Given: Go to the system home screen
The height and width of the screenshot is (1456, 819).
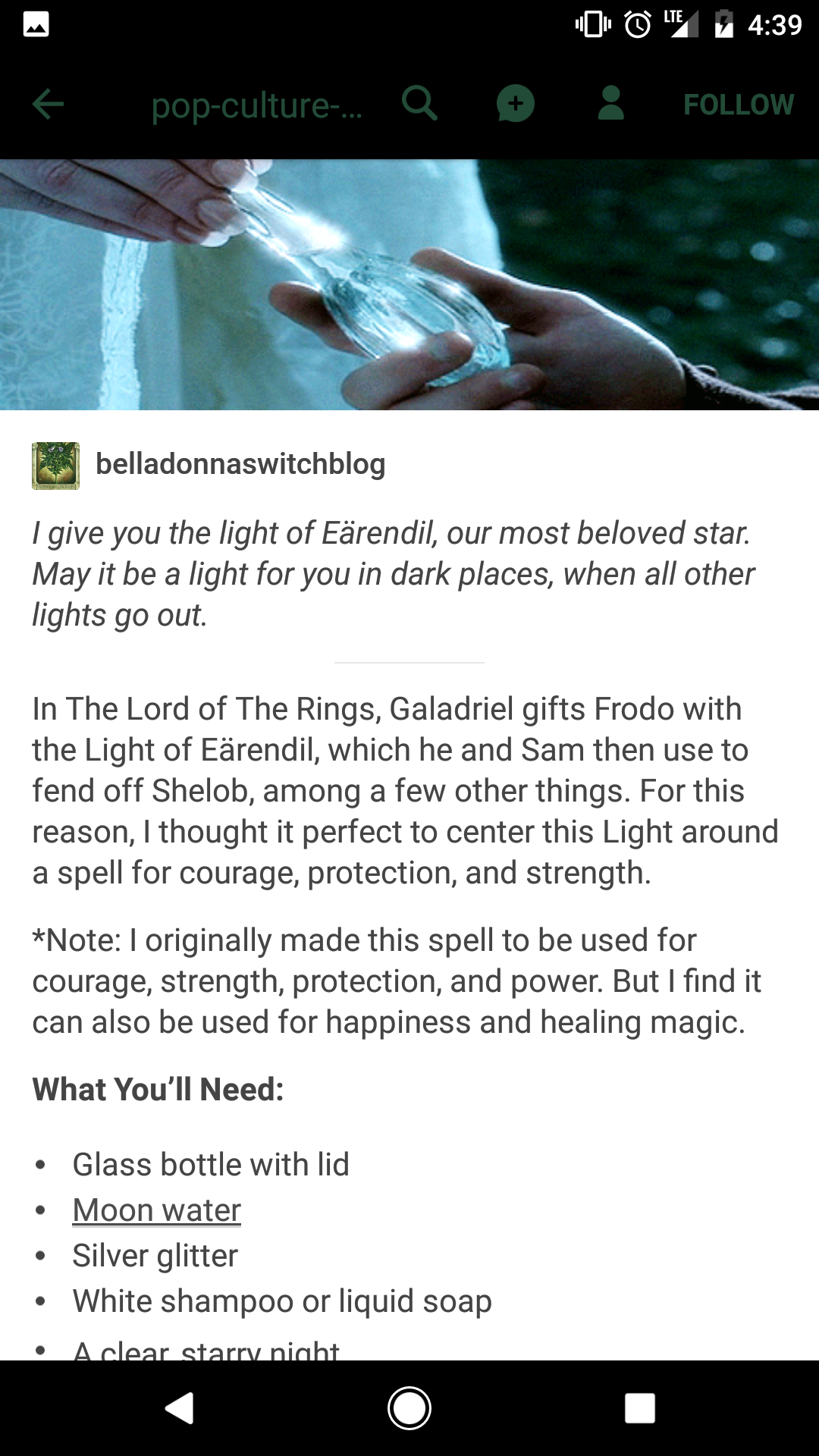Looking at the screenshot, I should [x=409, y=1408].
